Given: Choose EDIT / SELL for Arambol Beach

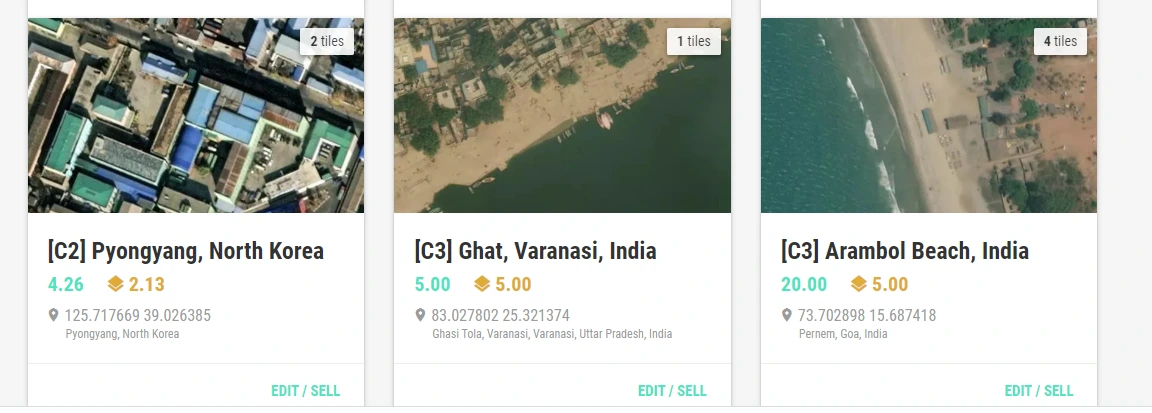Looking at the screenshot, I should pos(1039,391).
